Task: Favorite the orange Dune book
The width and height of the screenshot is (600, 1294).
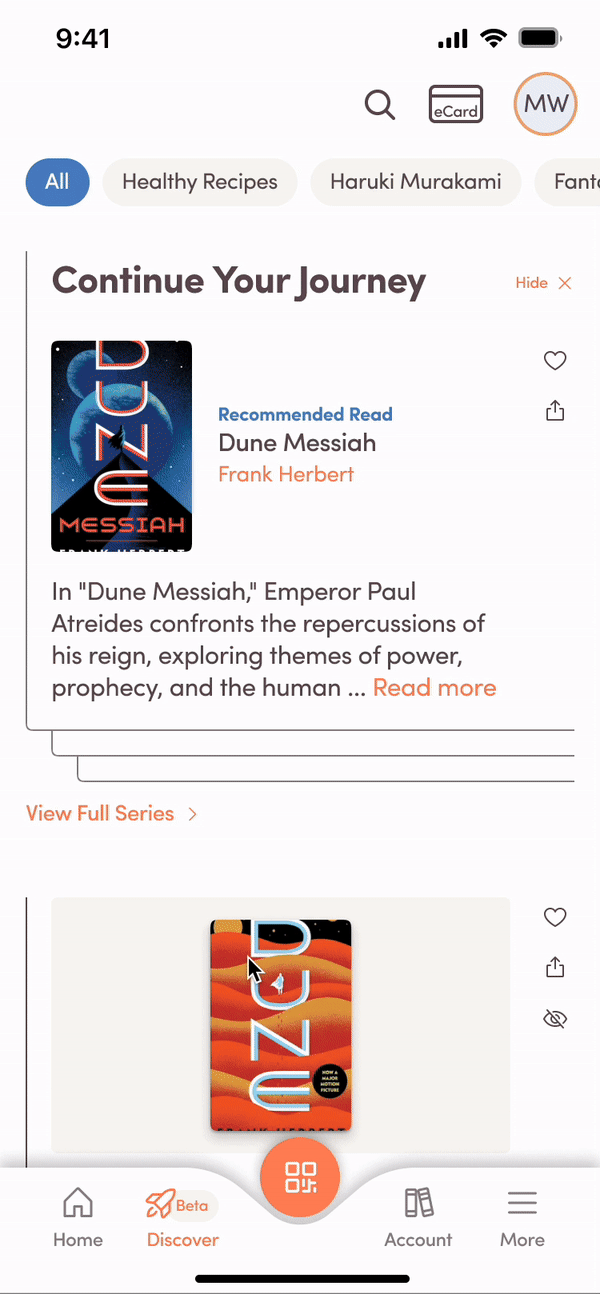Action: [555, 917]
